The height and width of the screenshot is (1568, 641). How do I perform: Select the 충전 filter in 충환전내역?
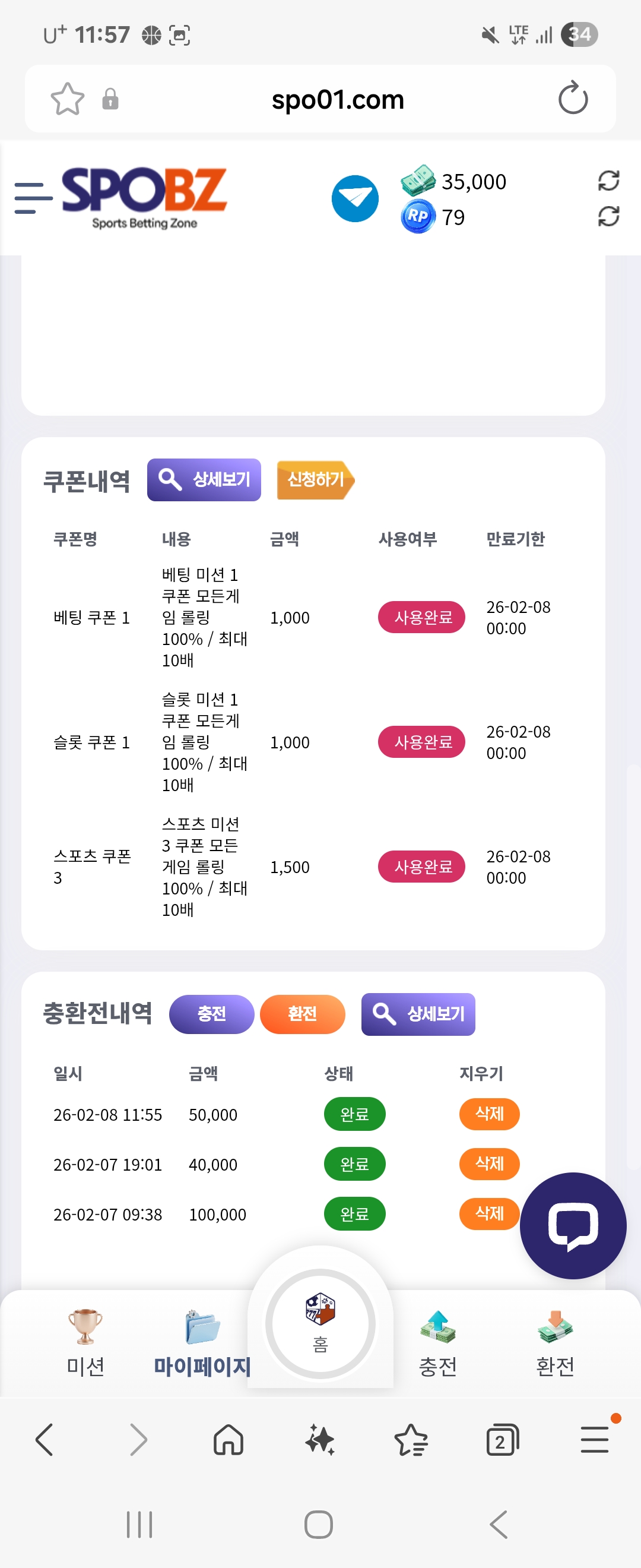[x=211, y=1013]
